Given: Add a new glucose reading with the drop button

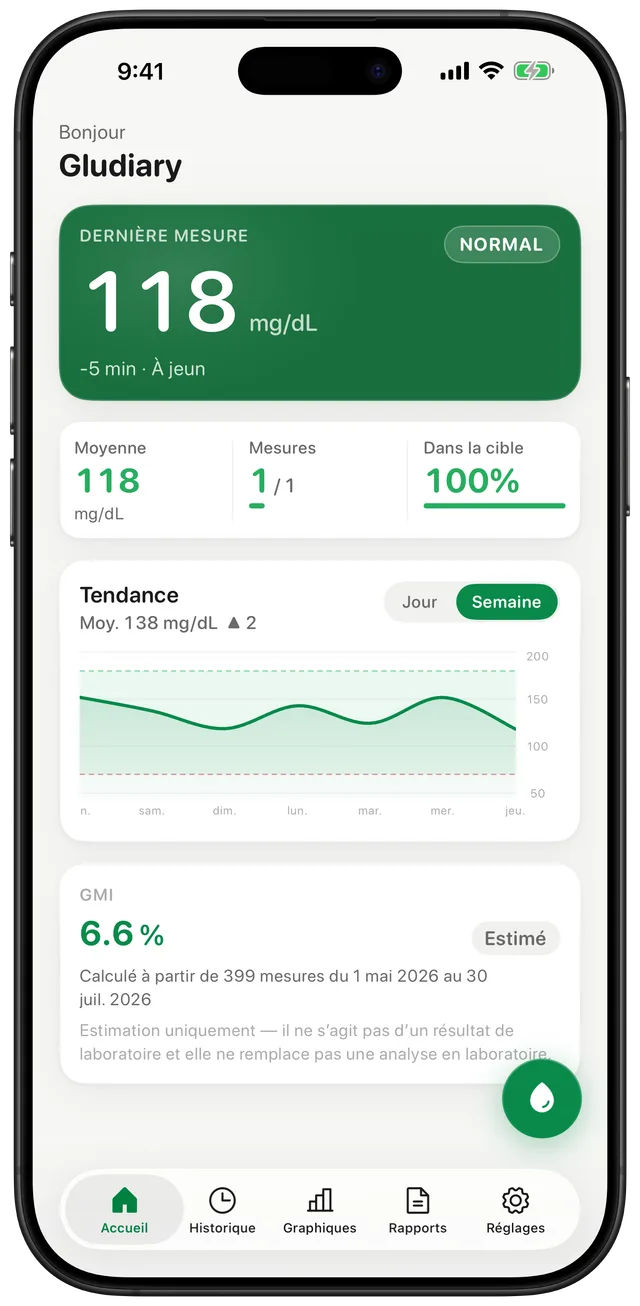Looking at the screenshot, I should click(x=541, y=1099).
